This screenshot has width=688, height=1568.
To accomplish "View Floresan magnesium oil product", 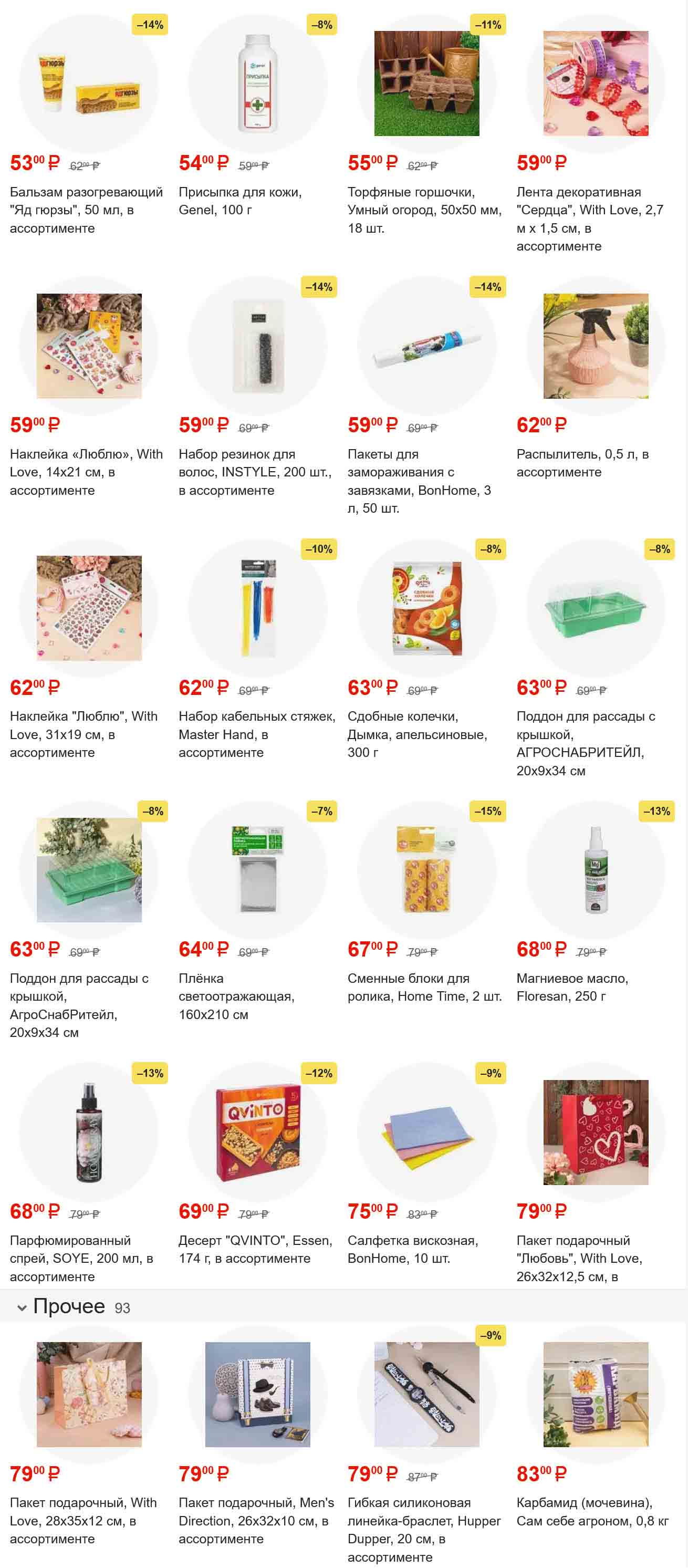I will coord(595,870).
